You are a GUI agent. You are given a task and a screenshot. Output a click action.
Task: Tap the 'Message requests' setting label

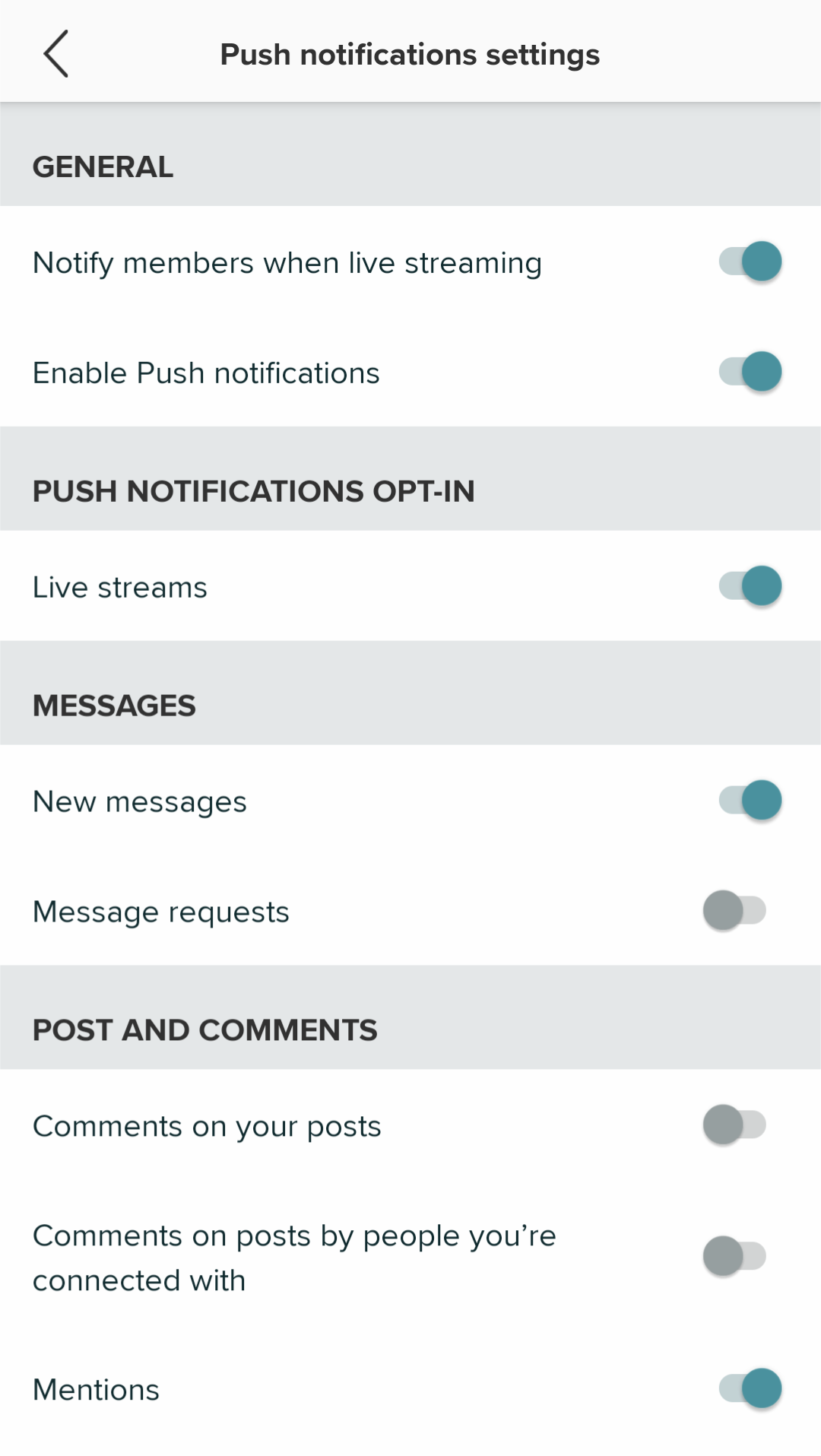click(x=160, y=910)
